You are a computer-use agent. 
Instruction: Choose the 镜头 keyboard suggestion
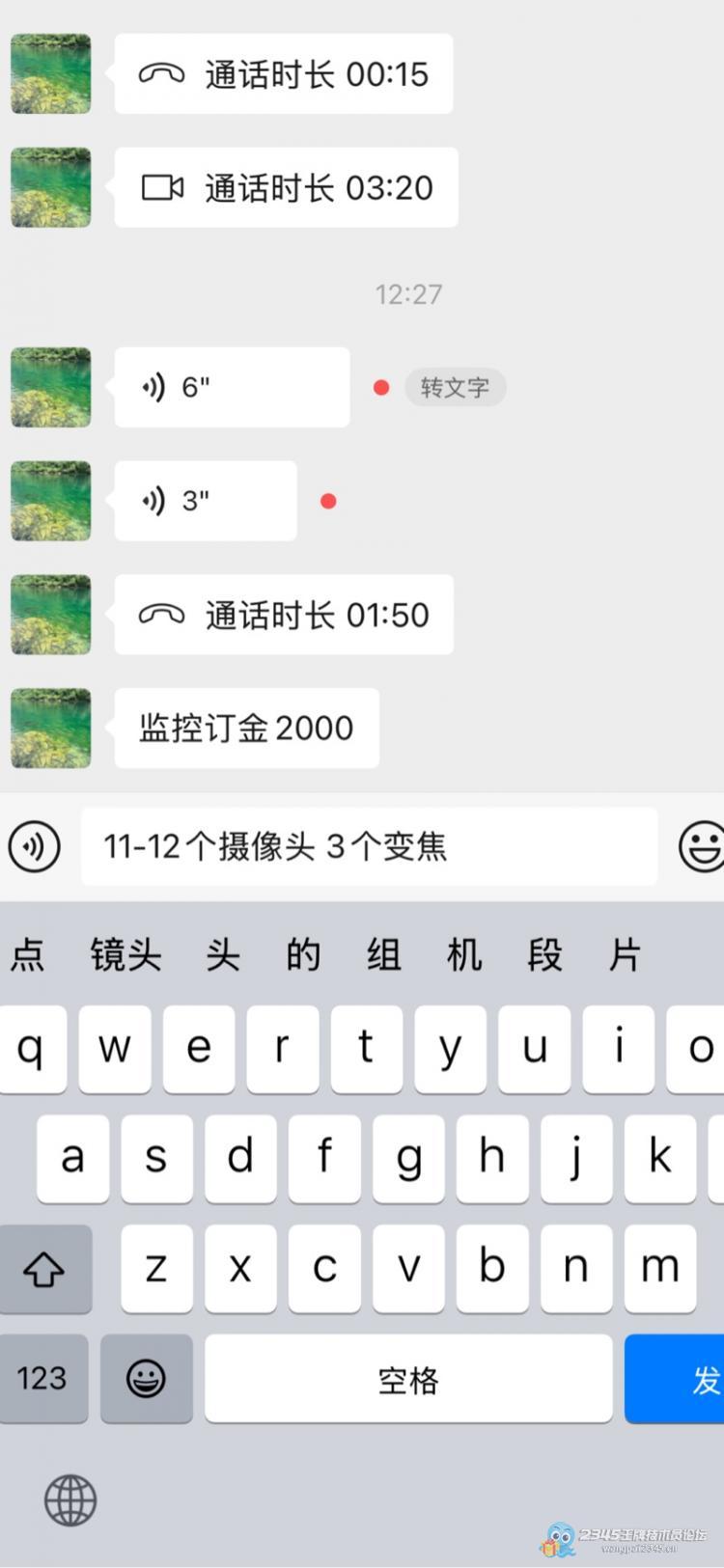tap(125, 955)
